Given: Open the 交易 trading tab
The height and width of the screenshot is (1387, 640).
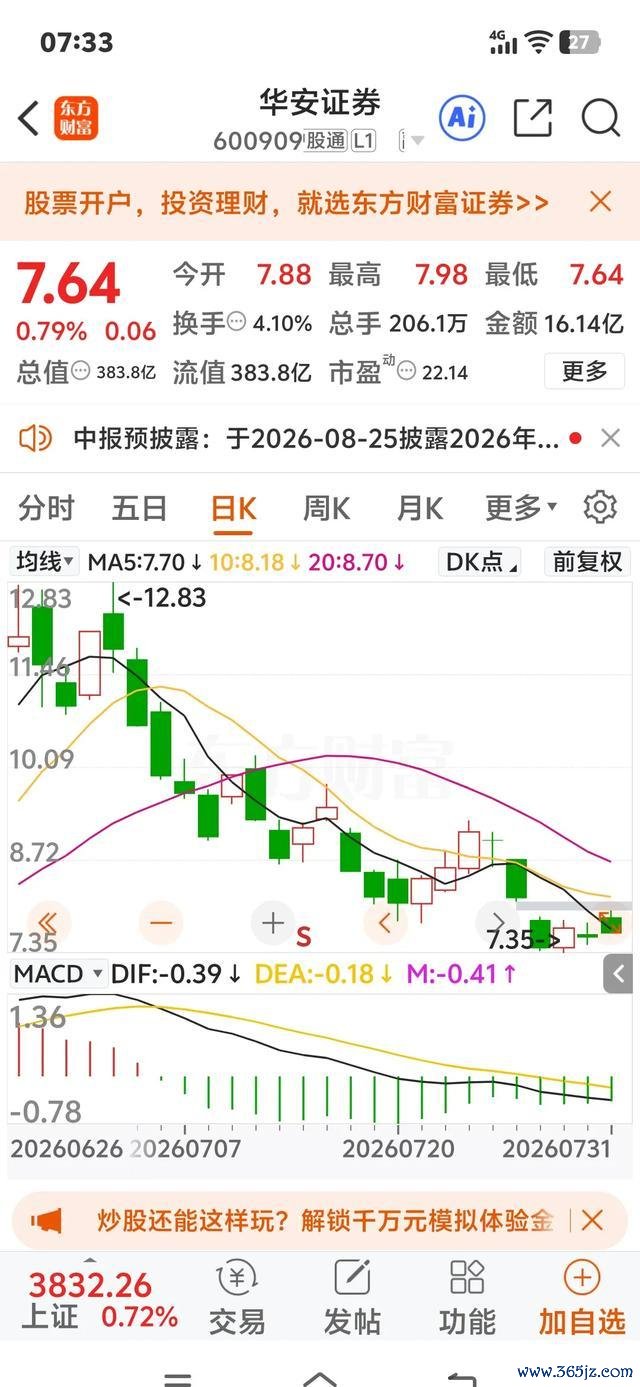Looking at the screenshot, I should [237, 1298].
